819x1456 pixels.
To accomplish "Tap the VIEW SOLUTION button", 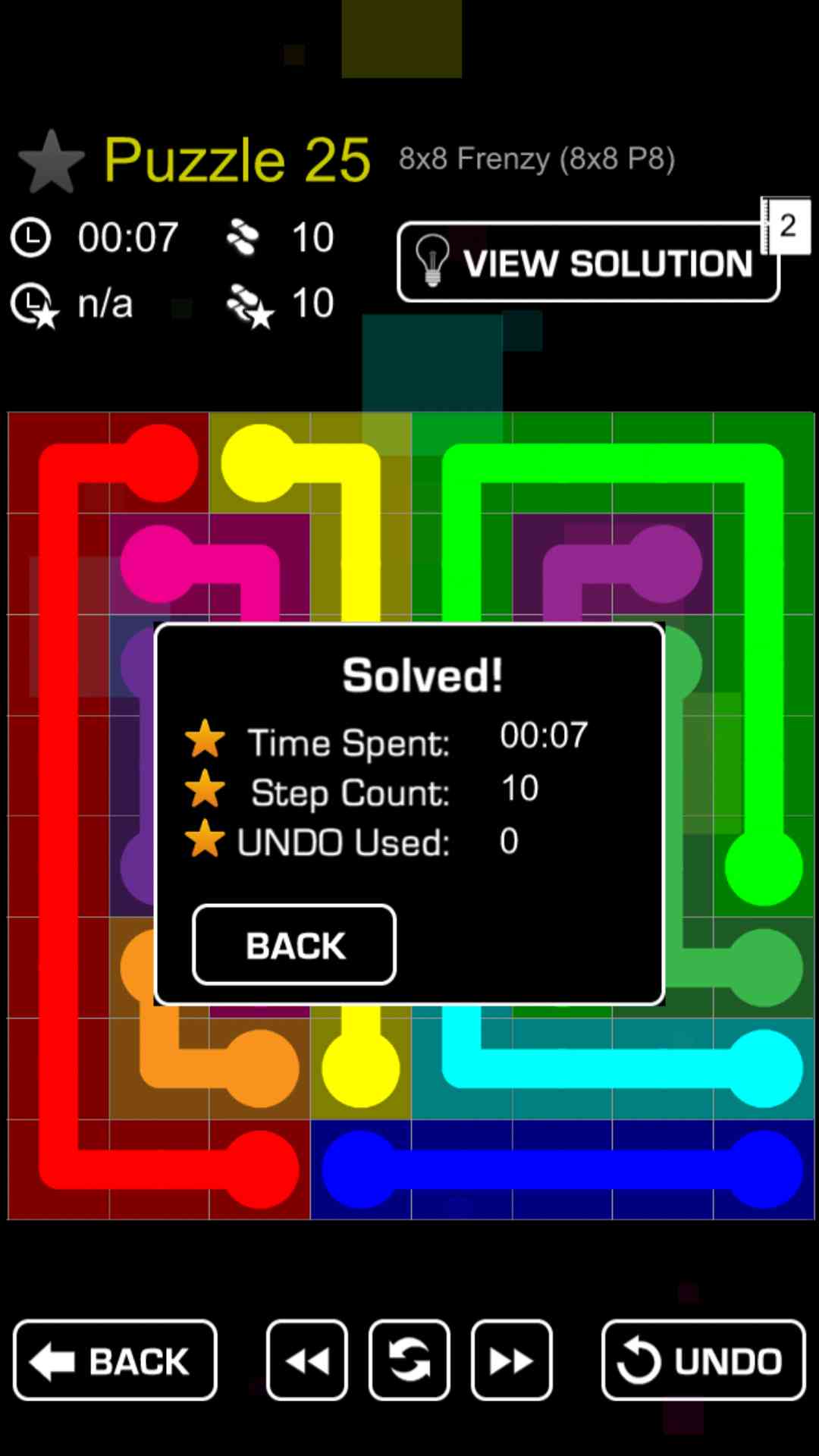I will pos(588,262).
